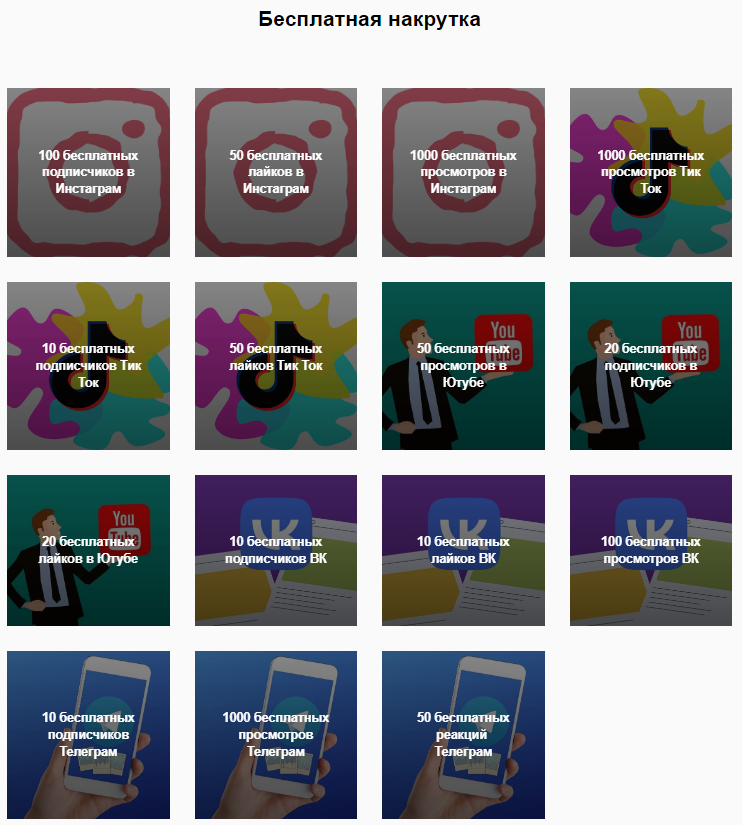The height and width of the screenshot is (825, 742).
Task: Open 100 бесплатных подписчиков в Инстаграм tile
Action: pos(88,172)
